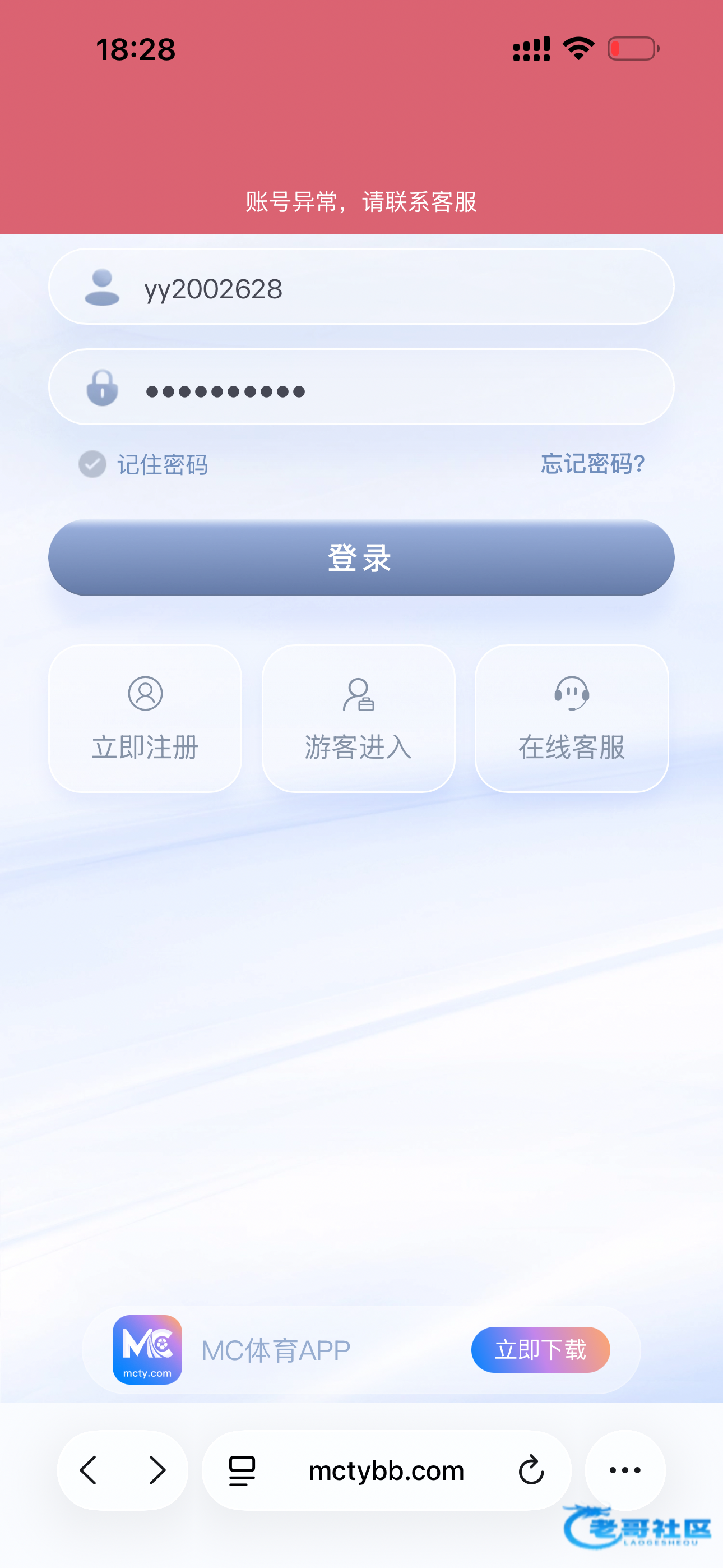723x1568 pixels.
Task: Go back in the browser
Action: point(89,1470)
